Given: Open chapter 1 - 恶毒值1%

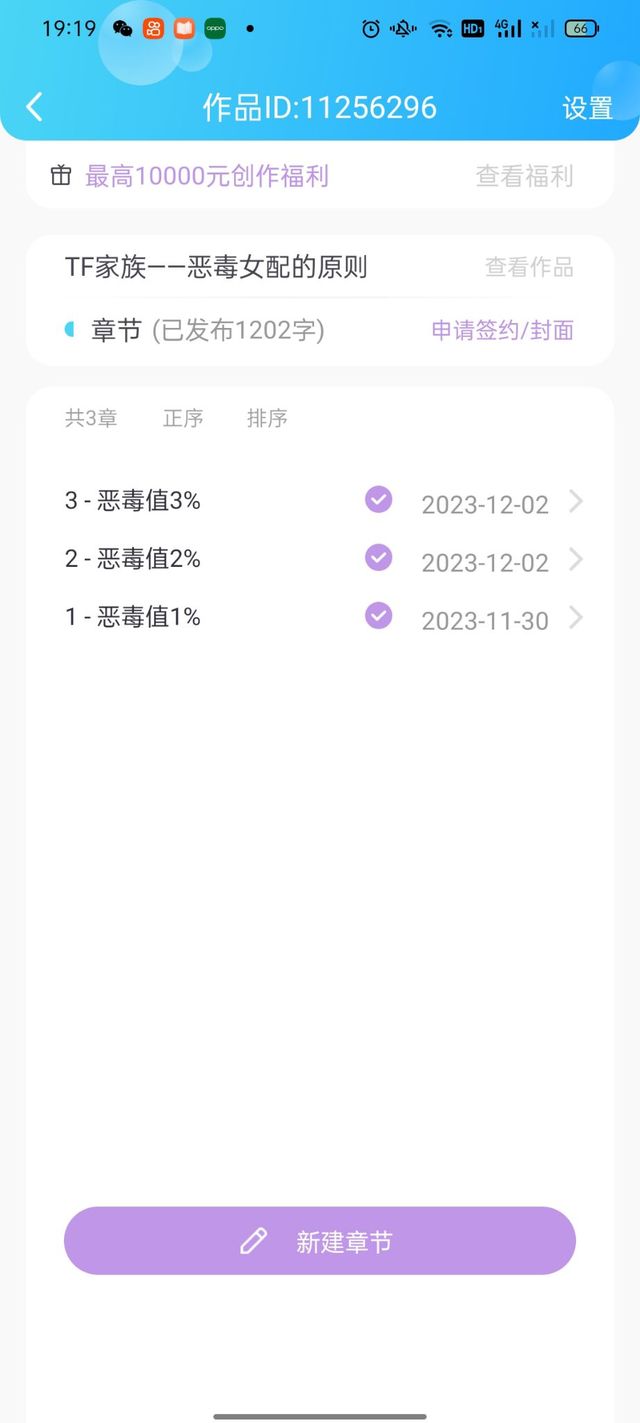Looking at the screenshot, I should pos(320,617).
